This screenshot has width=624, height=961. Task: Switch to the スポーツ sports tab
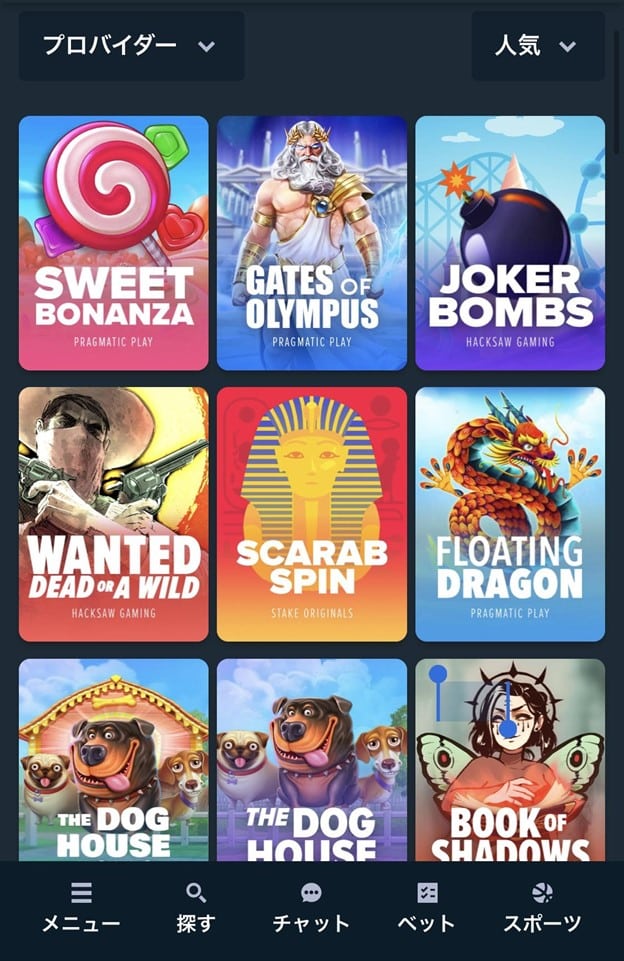[x=541, y=908]
